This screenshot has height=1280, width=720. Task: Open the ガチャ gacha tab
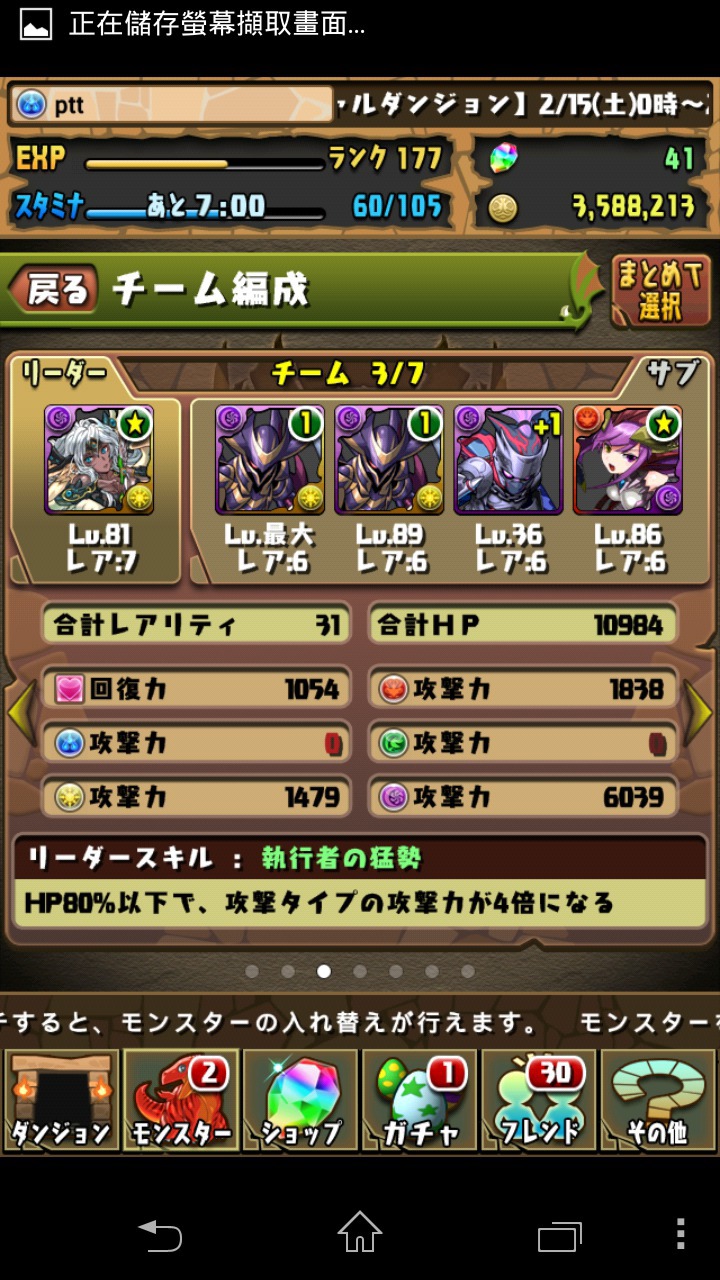(420, 1100)
